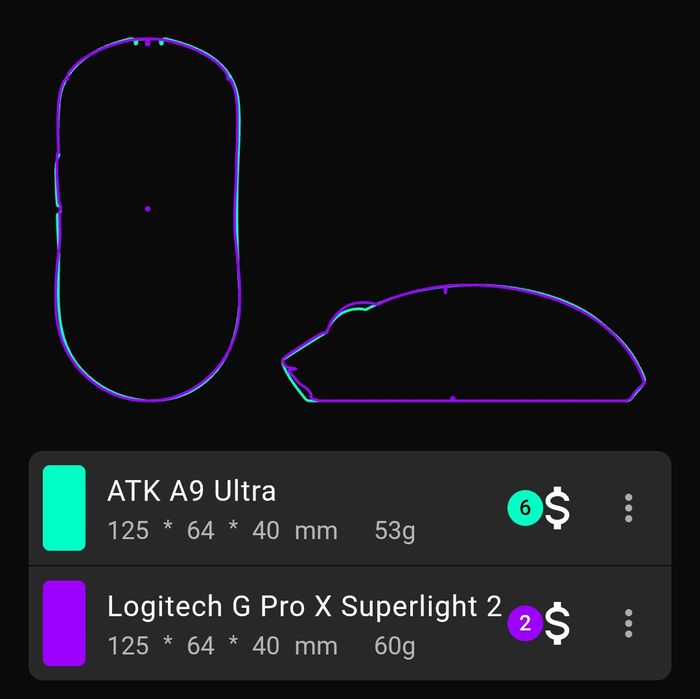Open more options for Logitech G Pro X Superlight 2
The height and width of the screenshot is (699, 700).
tap(628, 623)
